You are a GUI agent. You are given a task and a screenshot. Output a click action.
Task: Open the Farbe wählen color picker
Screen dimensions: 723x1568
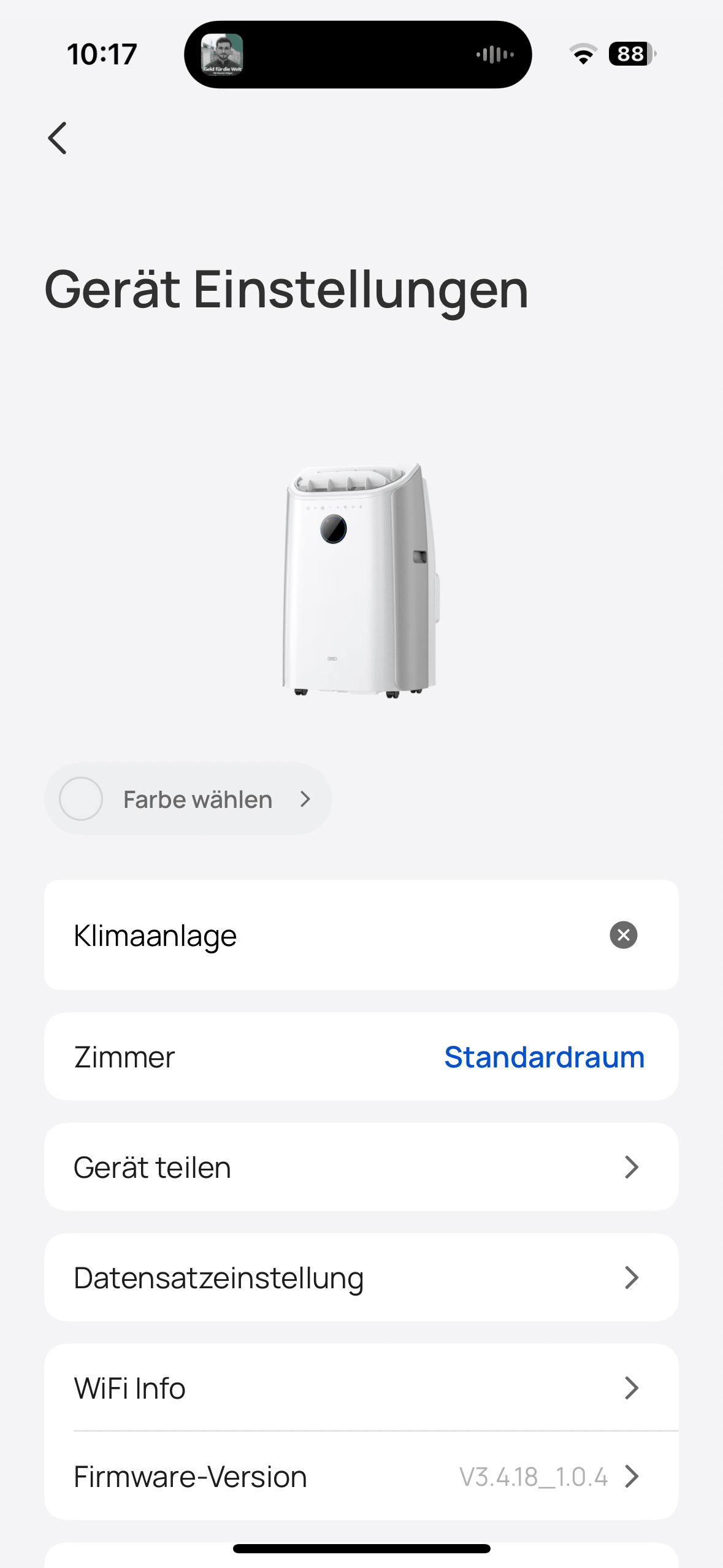188,799
